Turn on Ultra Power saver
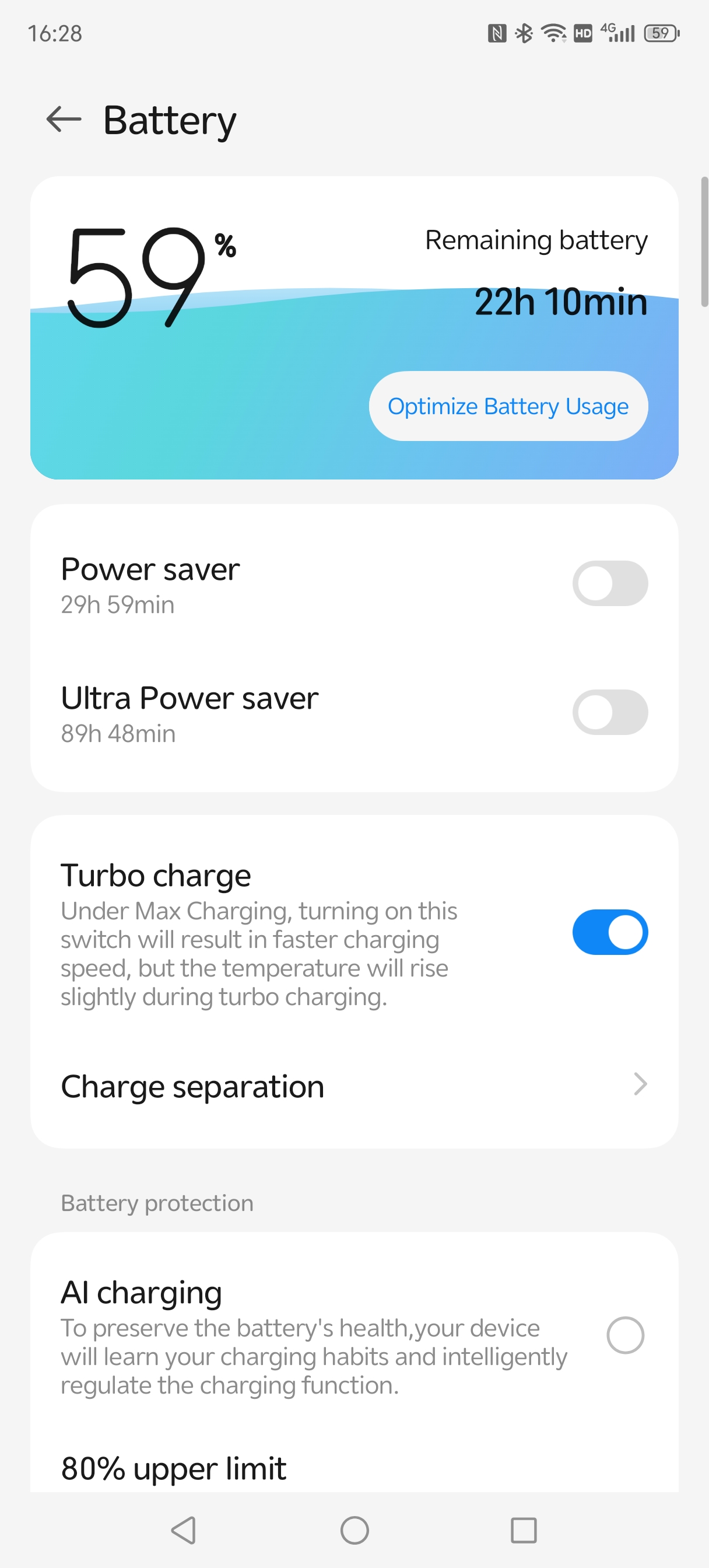 (x=610, y=712)
